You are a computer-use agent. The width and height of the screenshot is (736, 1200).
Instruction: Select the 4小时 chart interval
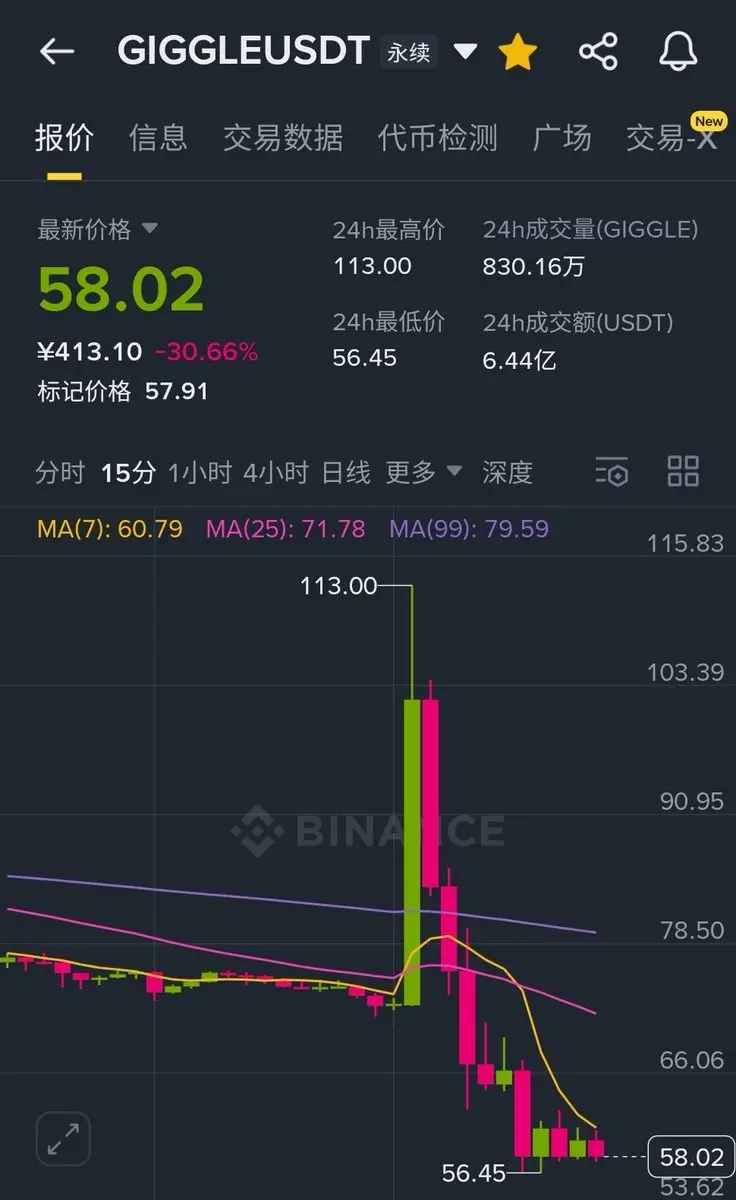277,472
